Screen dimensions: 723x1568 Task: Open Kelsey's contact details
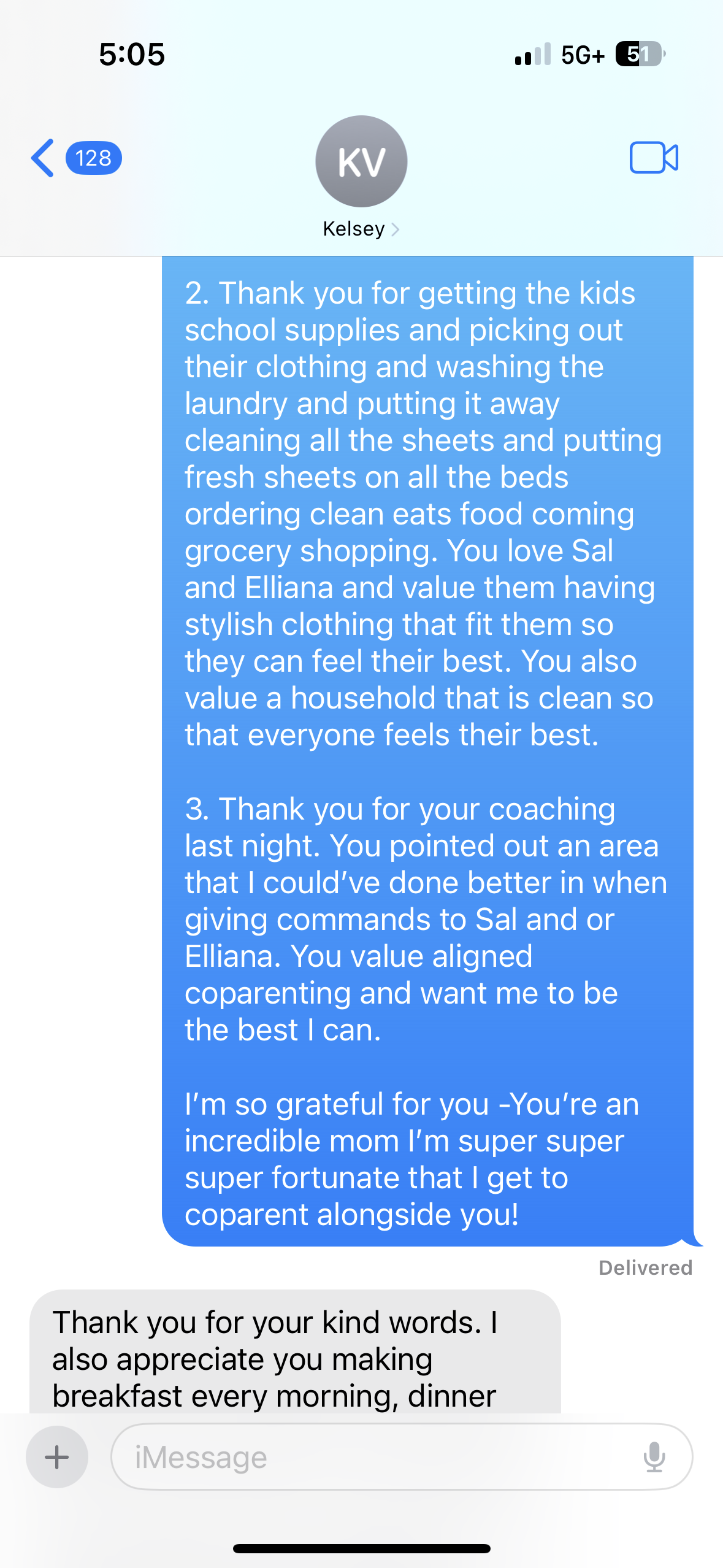click(x=361, y=178)
